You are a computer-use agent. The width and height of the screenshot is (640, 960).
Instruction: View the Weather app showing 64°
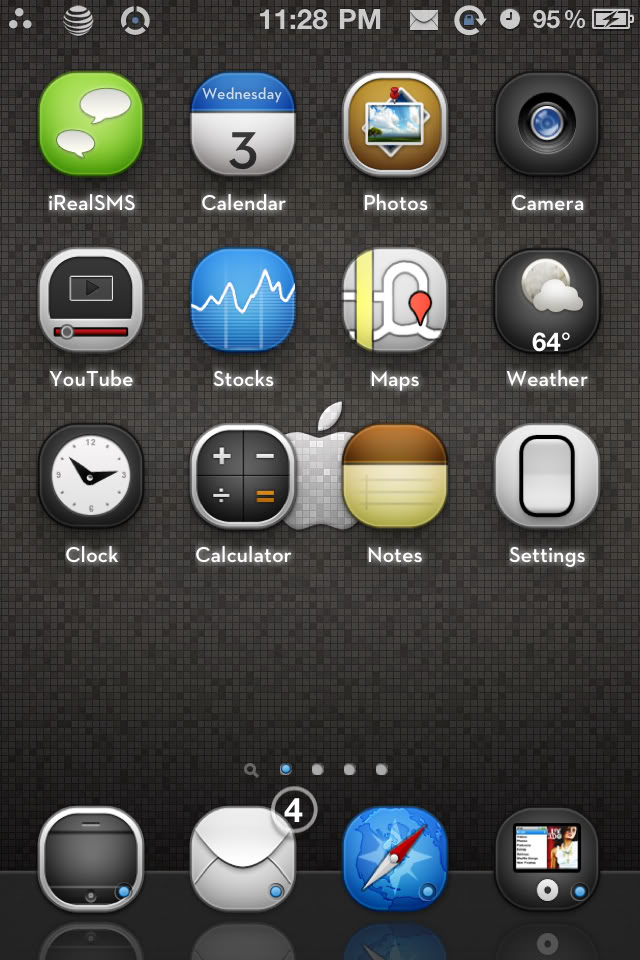coord(547,301)
